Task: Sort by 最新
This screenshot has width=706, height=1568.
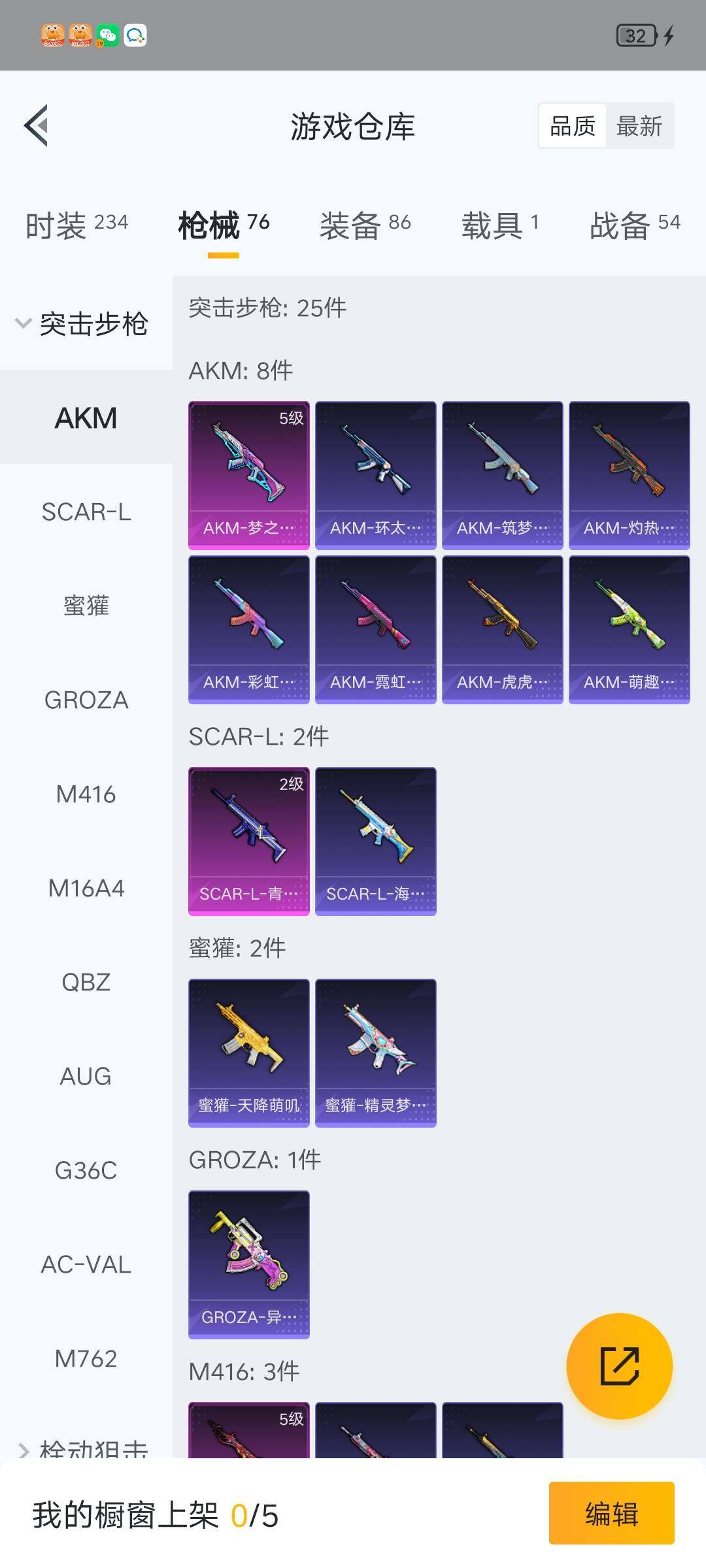Action: click(x=639, y=126)
